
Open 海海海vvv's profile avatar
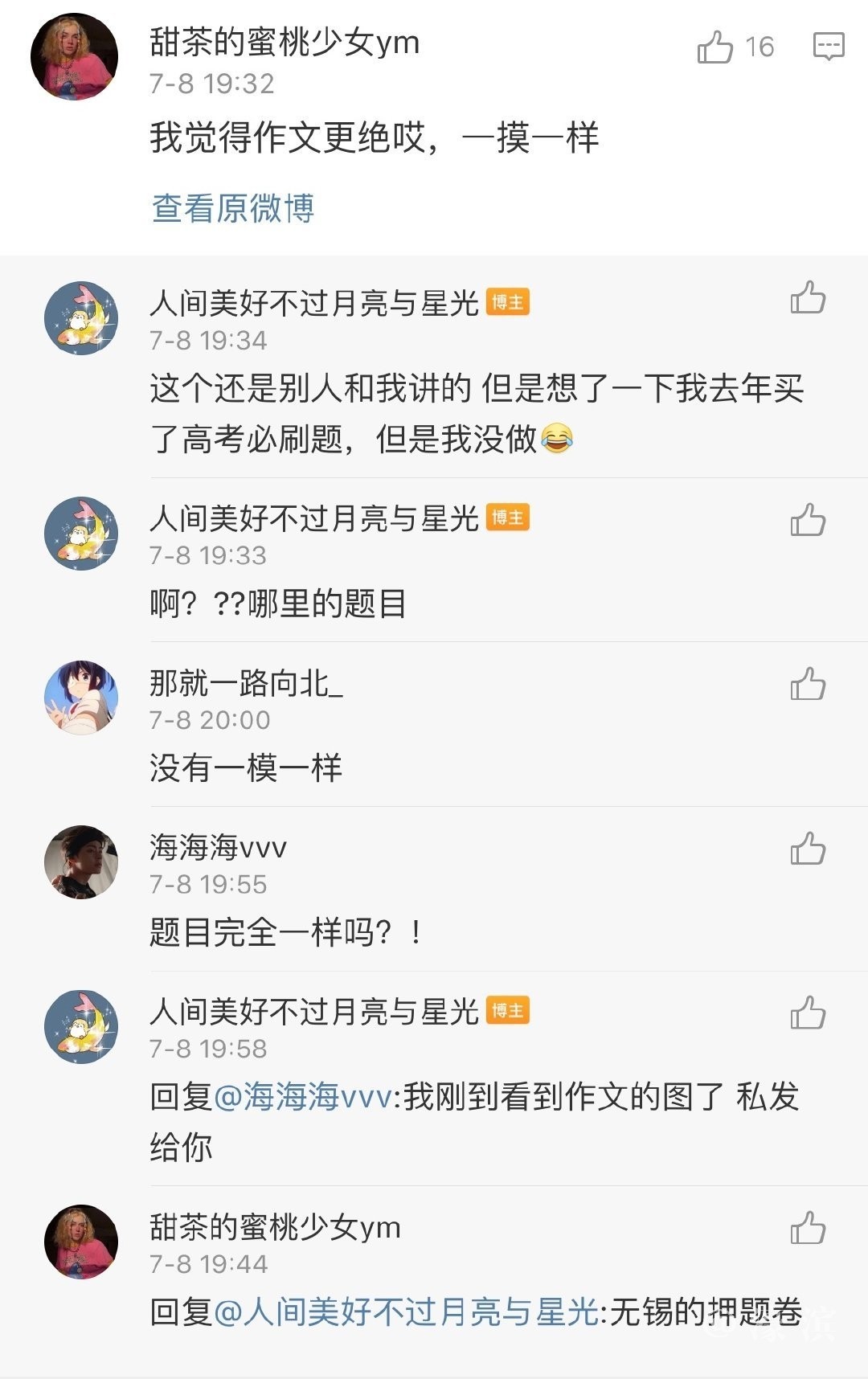pos(80,861)
